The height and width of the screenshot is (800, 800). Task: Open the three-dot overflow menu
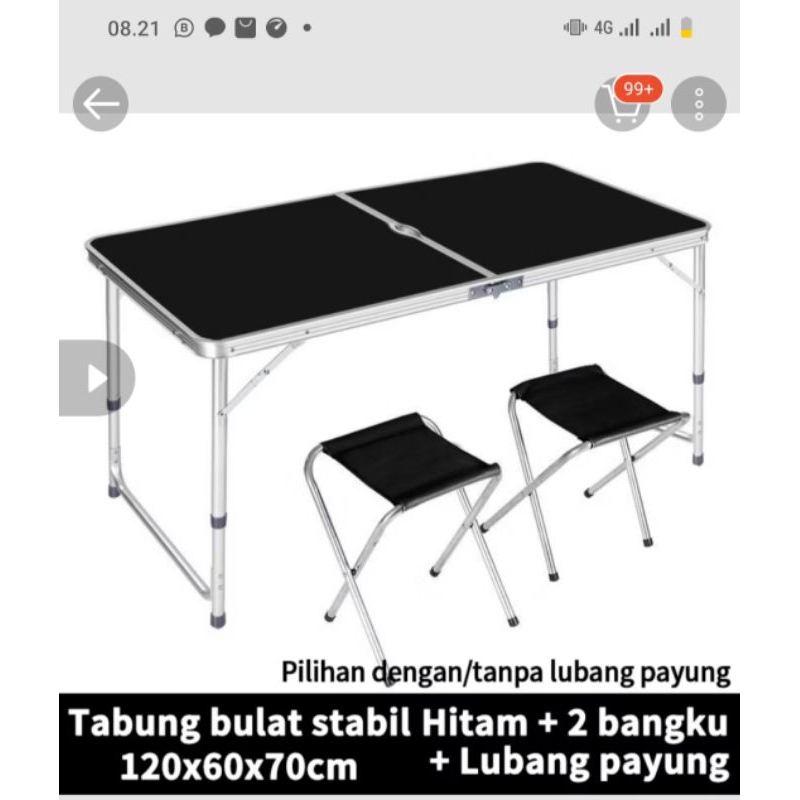coord(699,104)
